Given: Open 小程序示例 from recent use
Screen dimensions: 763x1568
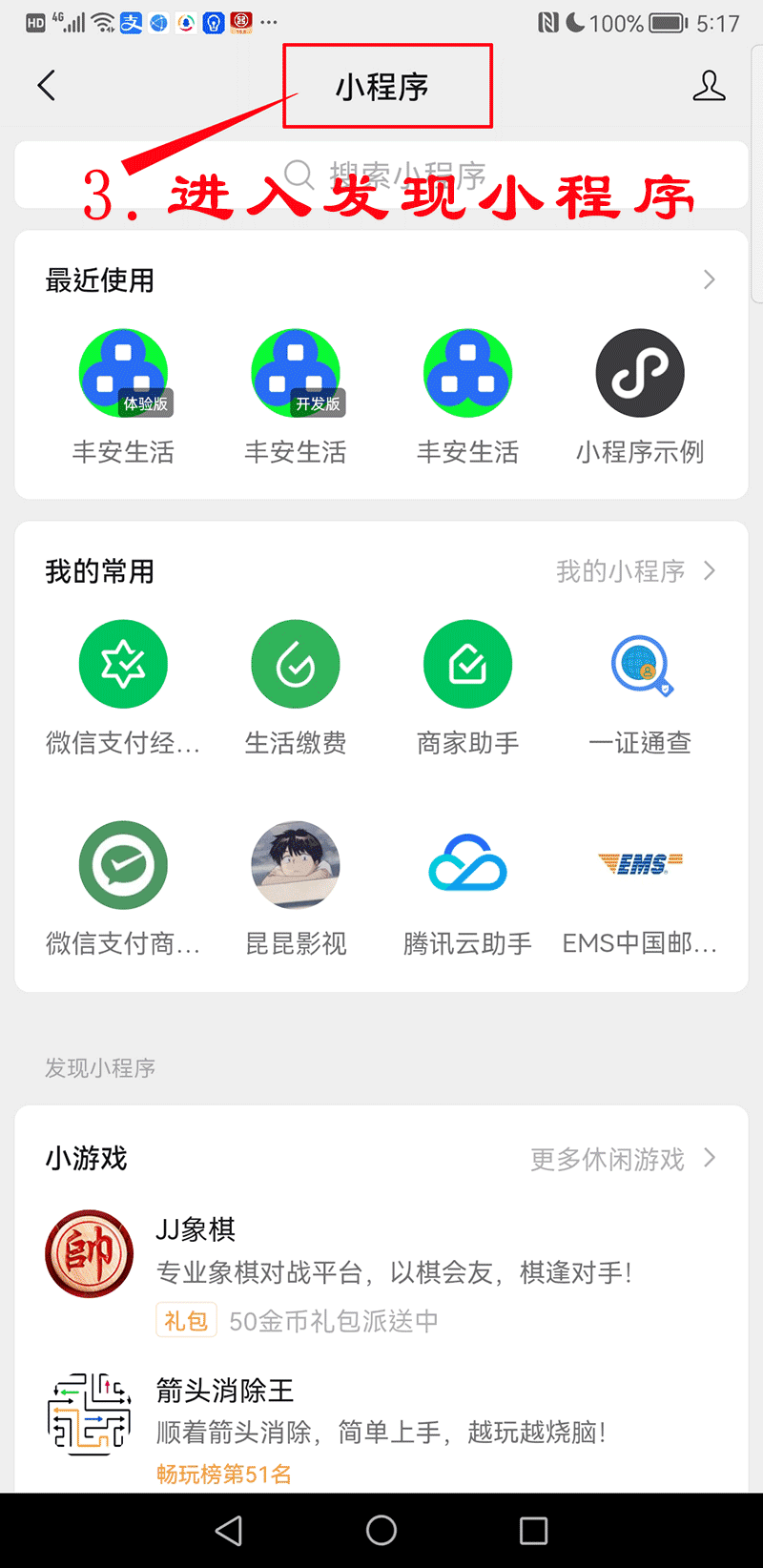Looking at the screenshot, I should [640, 374].
